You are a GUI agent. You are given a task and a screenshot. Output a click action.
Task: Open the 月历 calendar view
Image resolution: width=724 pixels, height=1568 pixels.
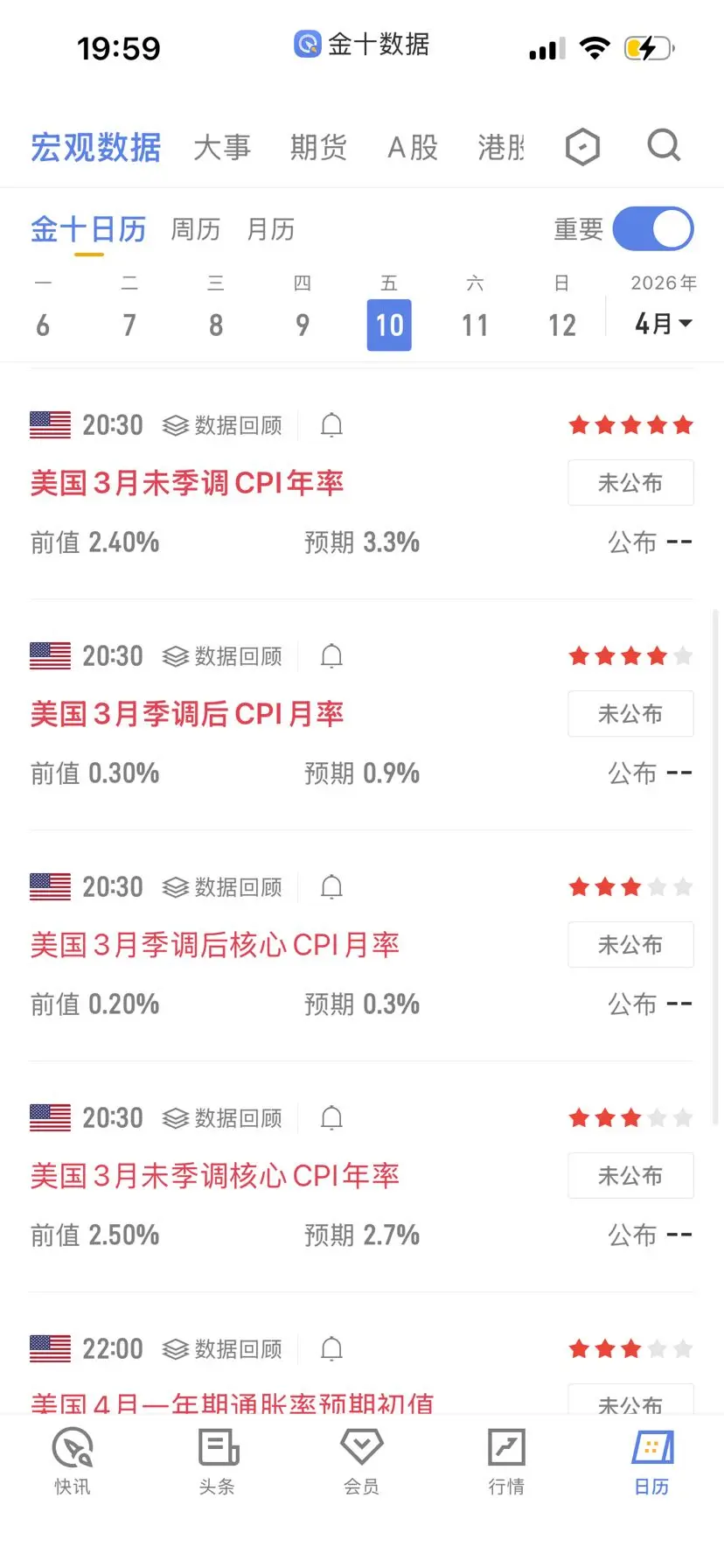coord(270,229)
